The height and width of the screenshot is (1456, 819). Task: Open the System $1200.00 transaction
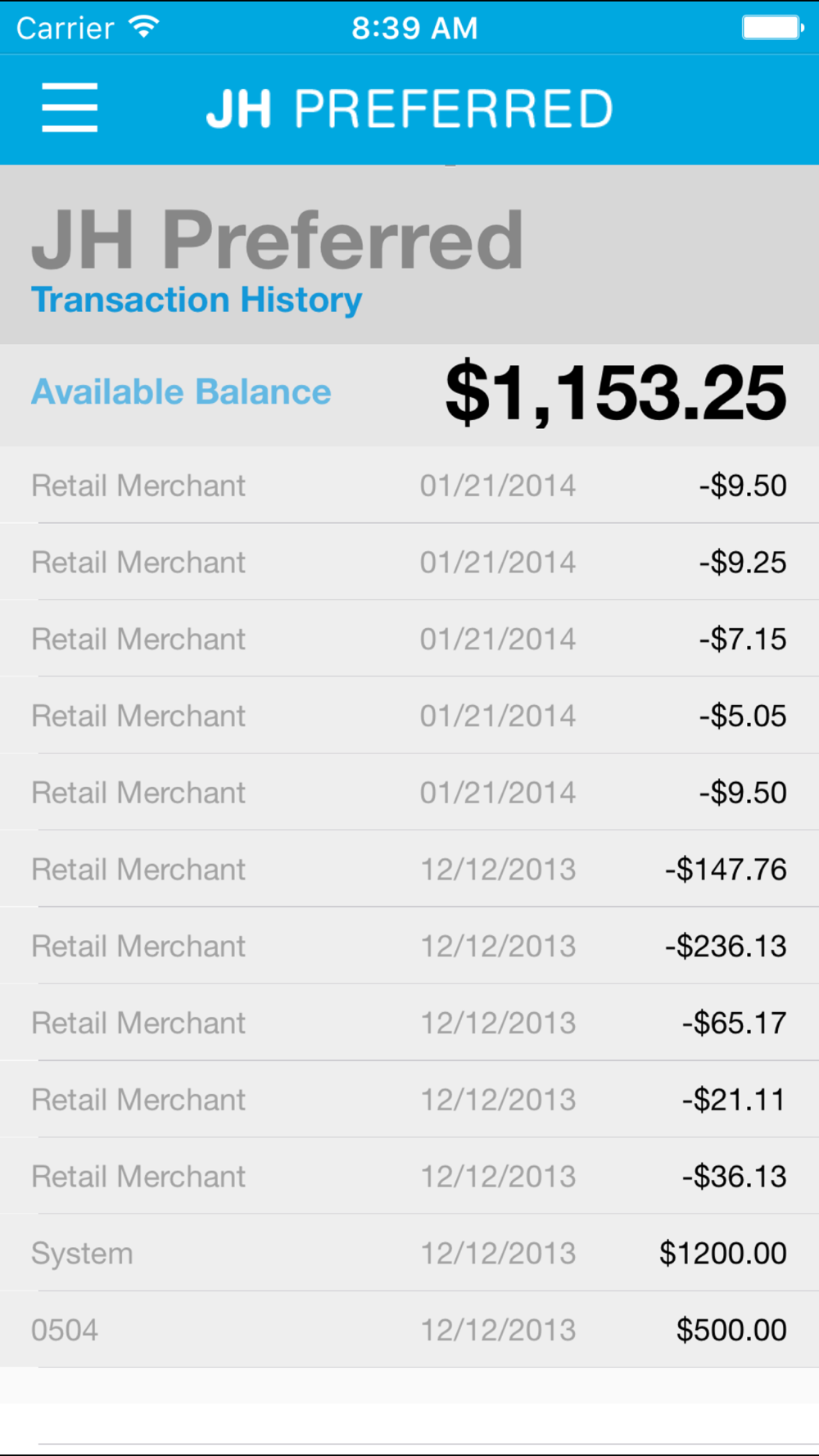(x=409, y=1253)
